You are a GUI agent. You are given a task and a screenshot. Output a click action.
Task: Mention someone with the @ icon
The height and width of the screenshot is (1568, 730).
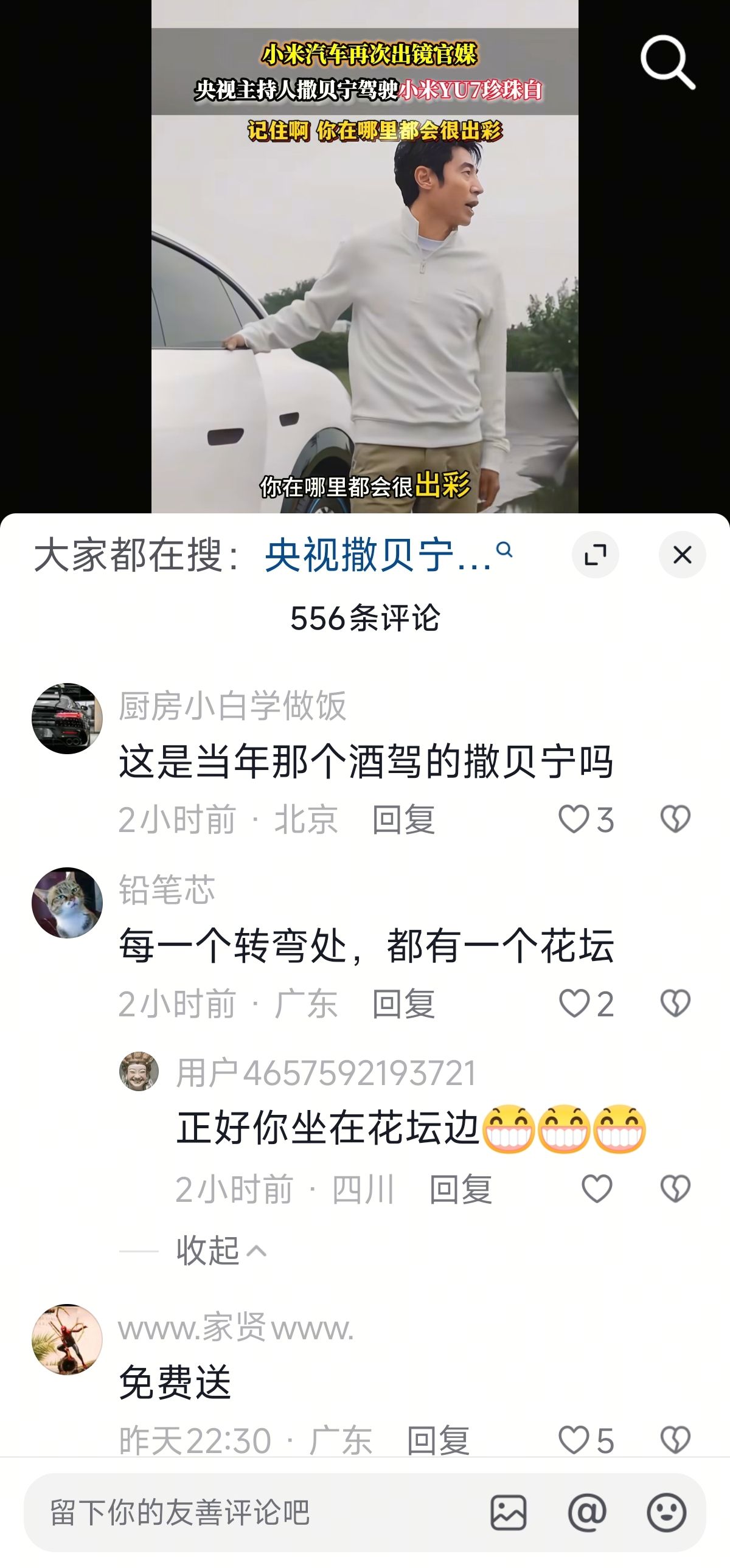(587, 1513)
